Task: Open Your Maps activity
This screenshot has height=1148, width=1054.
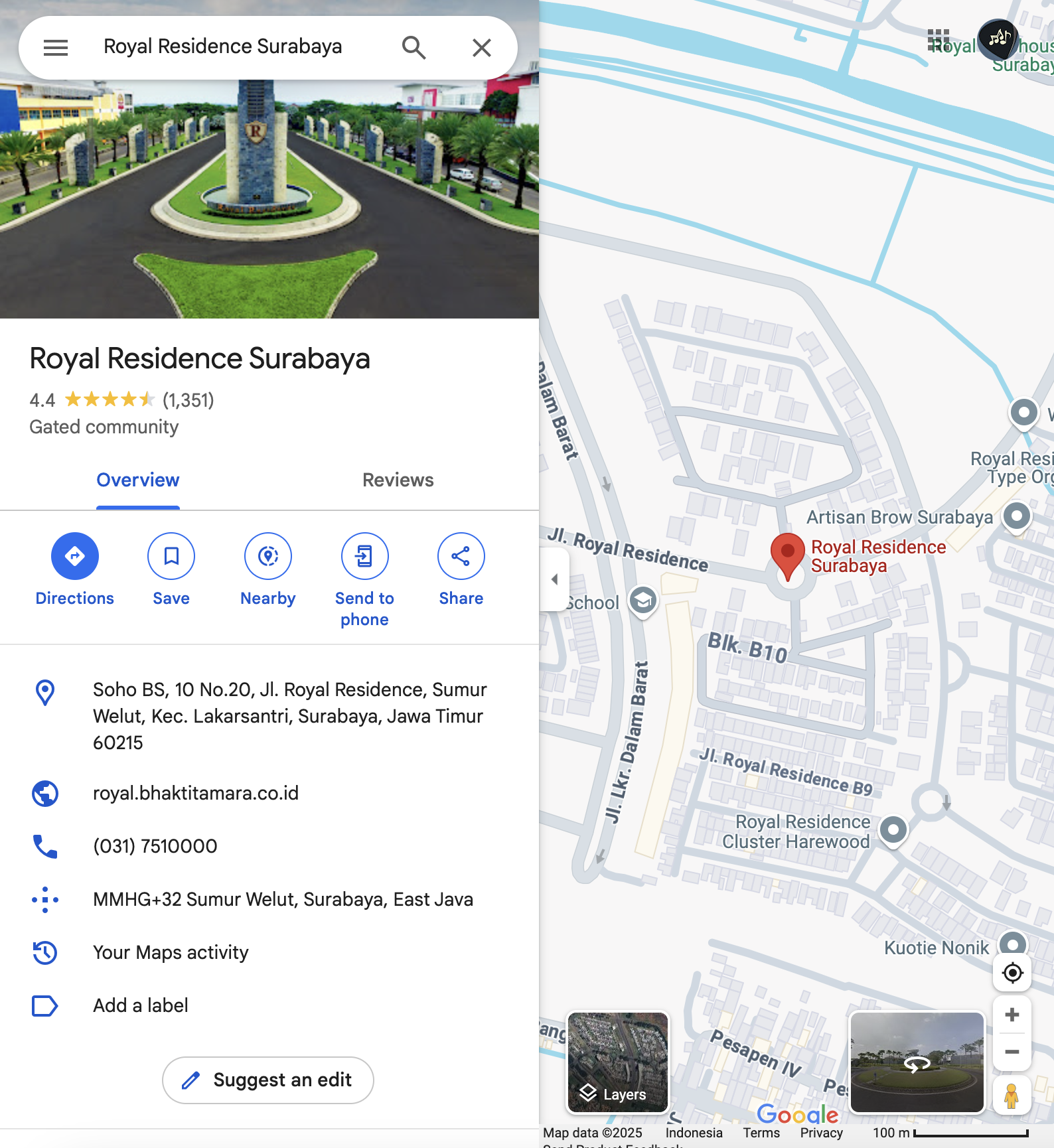Action: pos(171,952)
